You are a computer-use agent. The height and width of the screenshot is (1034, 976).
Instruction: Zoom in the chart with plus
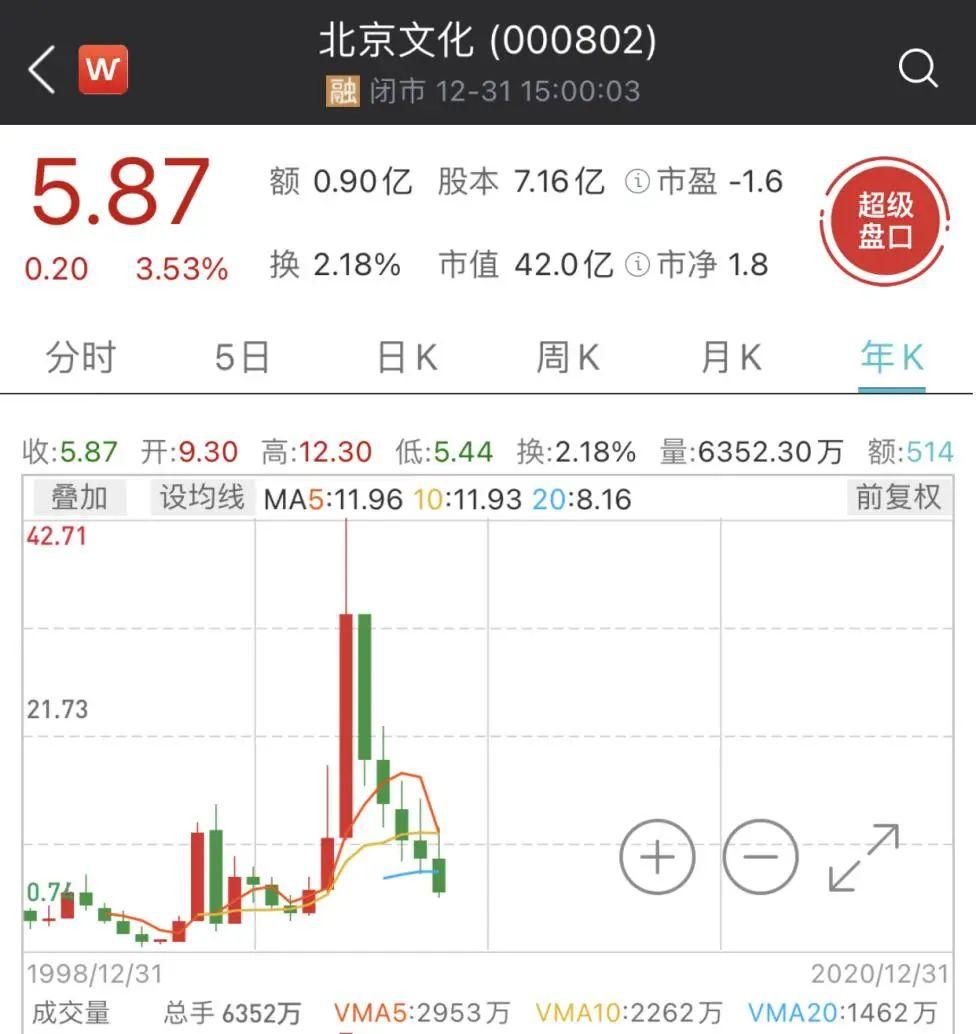(657, 857)
